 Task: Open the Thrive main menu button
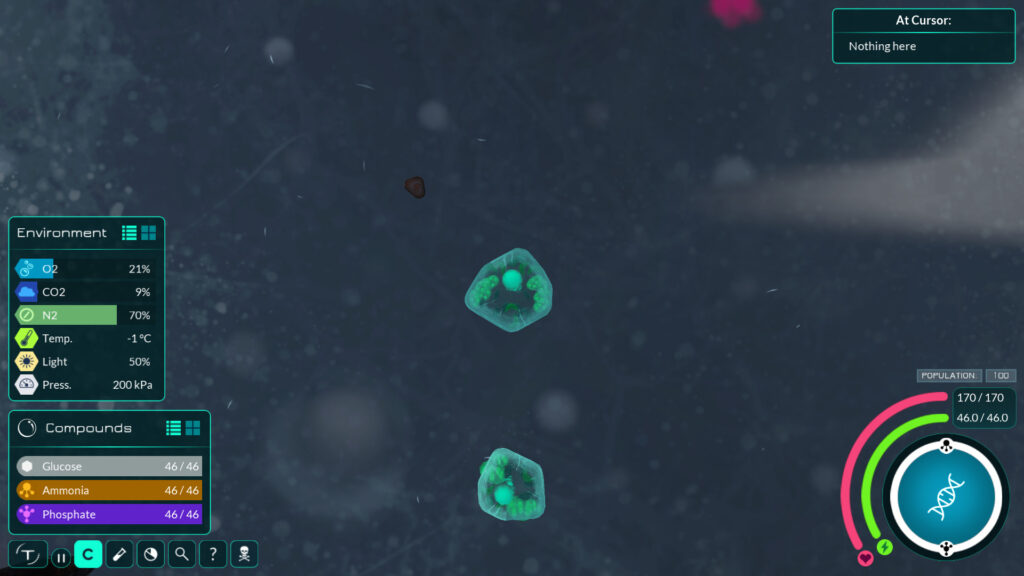(x=28, y=555)
